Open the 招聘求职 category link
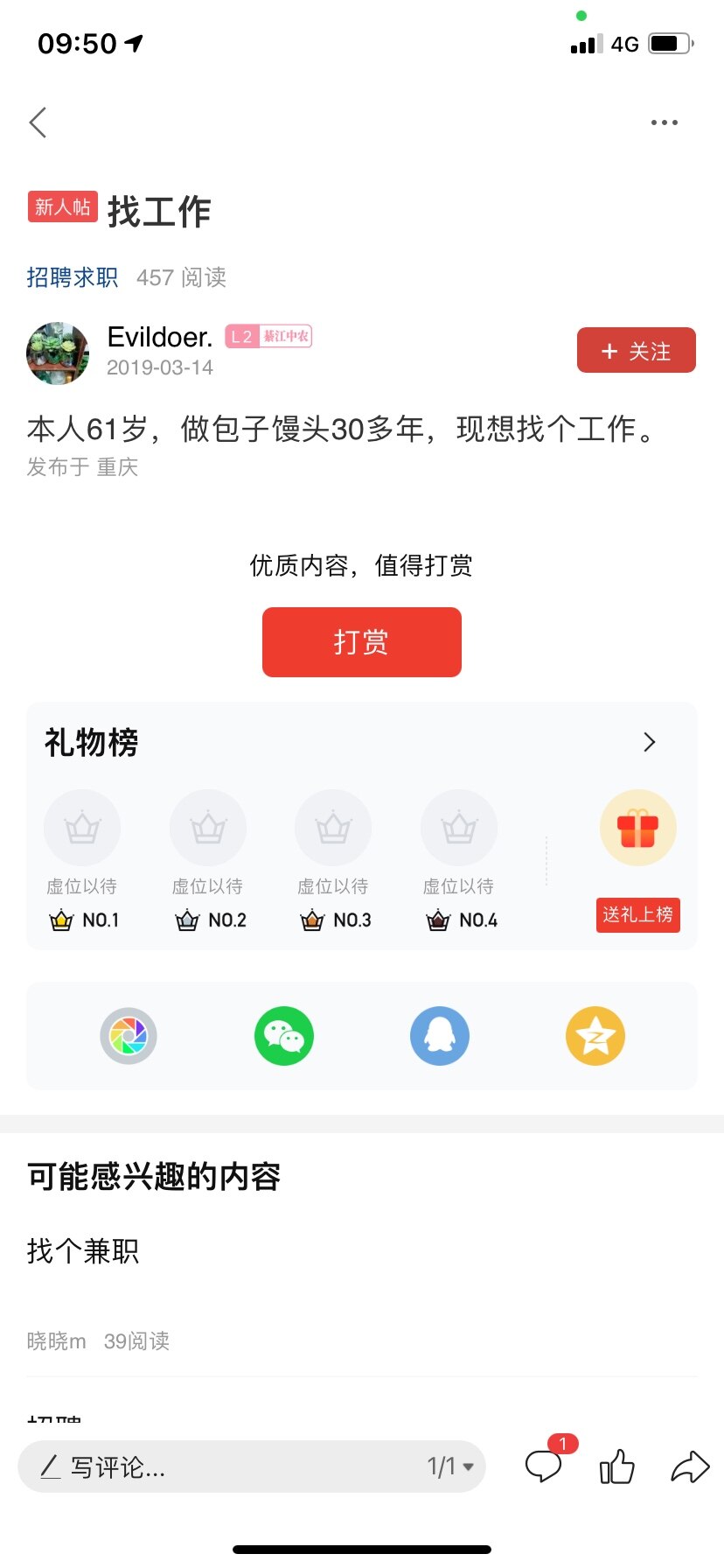 (73, 277)
